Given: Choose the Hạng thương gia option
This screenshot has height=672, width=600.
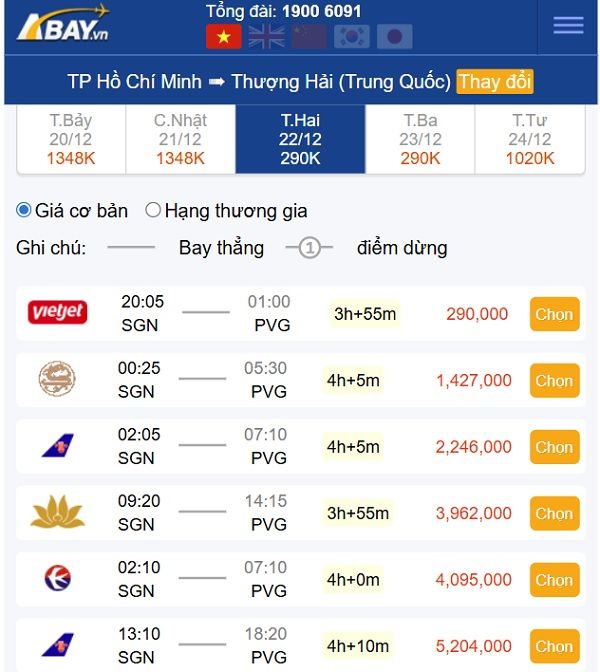Looking at the screenshot, I should [153, 210].
